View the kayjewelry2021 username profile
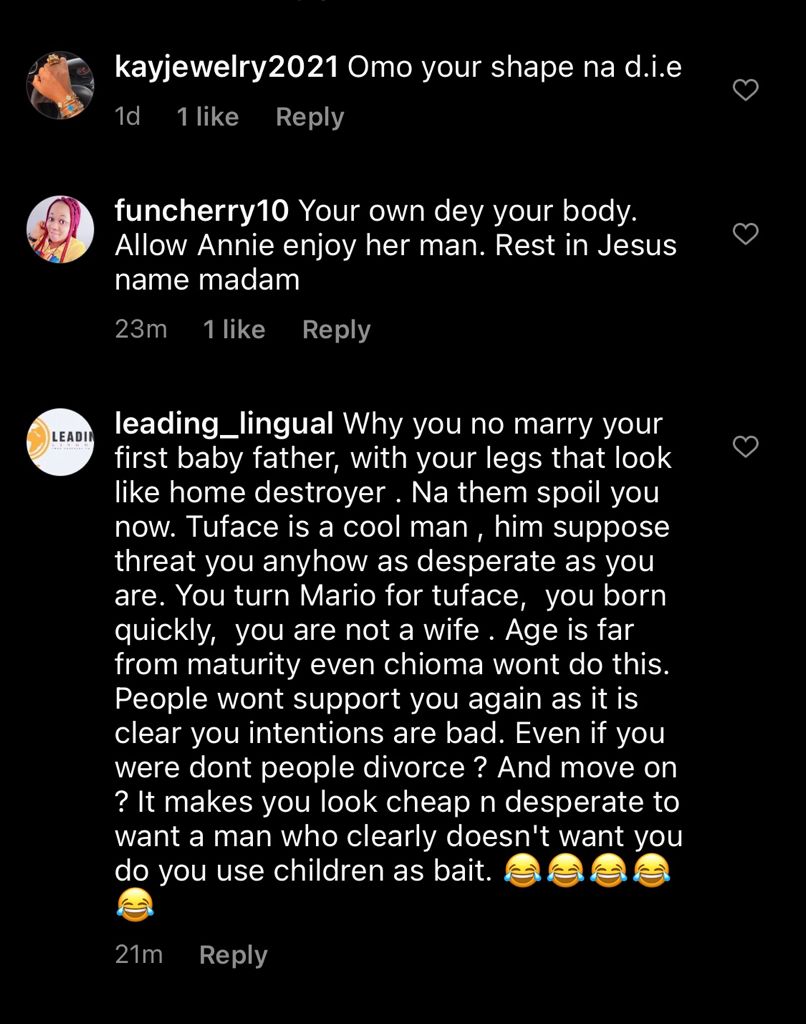The image size is (806, 1024). (229, 69)
